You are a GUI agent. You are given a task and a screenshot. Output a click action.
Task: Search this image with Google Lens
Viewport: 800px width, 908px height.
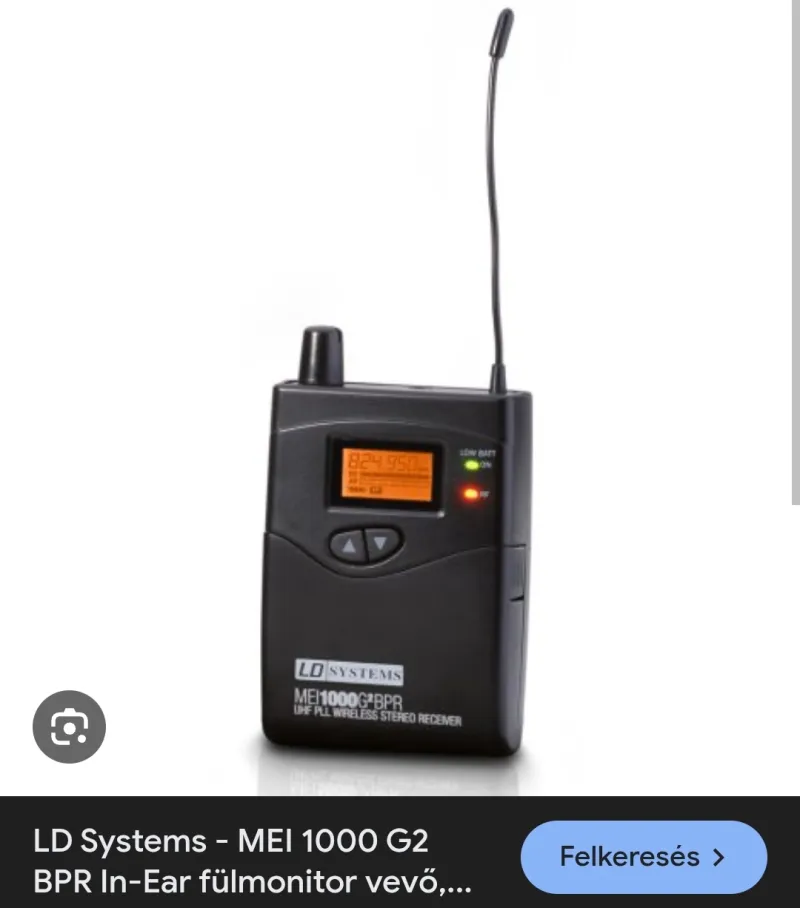[69, 727]
